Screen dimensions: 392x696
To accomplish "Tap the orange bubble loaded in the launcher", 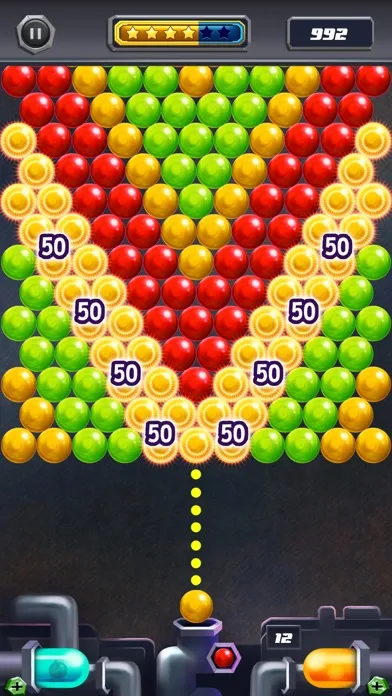I will click(196, 605).
